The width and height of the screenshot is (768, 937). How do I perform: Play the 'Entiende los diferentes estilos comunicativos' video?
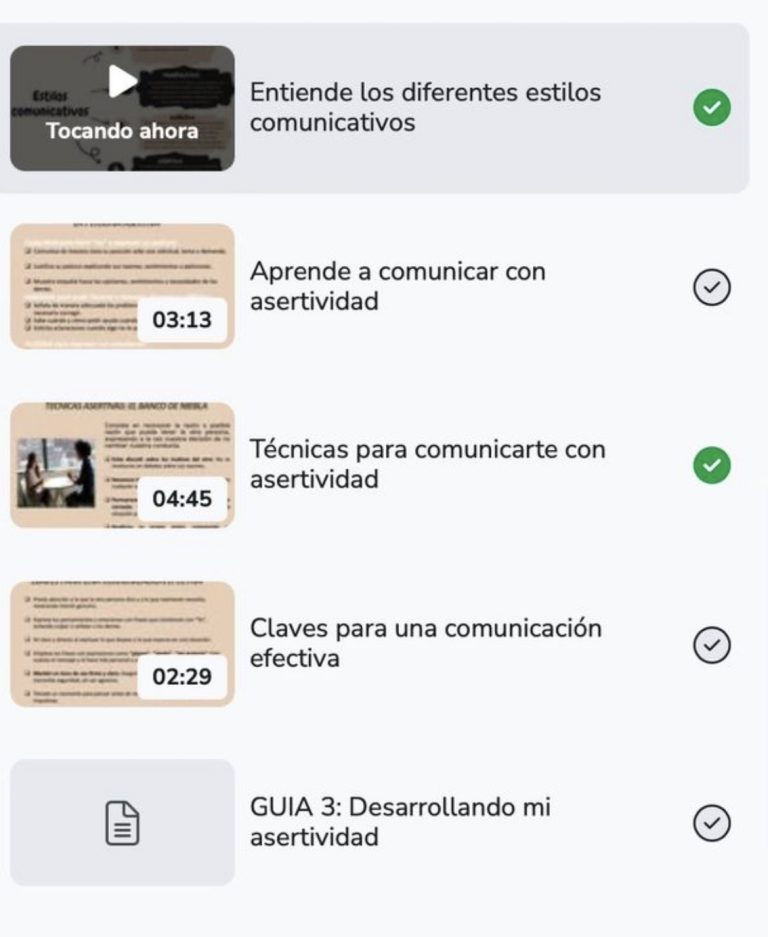click(x=122, y=83)
